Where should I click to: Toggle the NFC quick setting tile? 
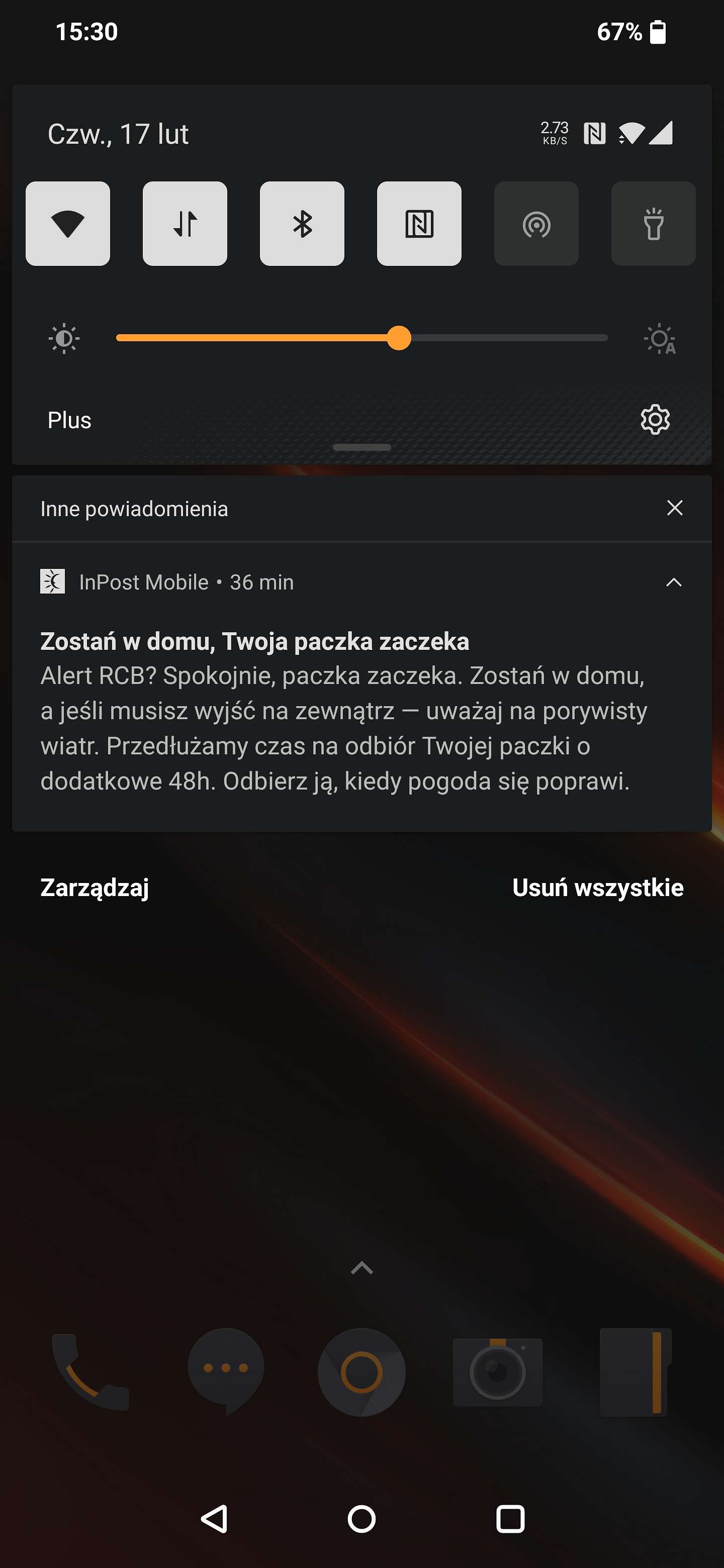(419, 224)
